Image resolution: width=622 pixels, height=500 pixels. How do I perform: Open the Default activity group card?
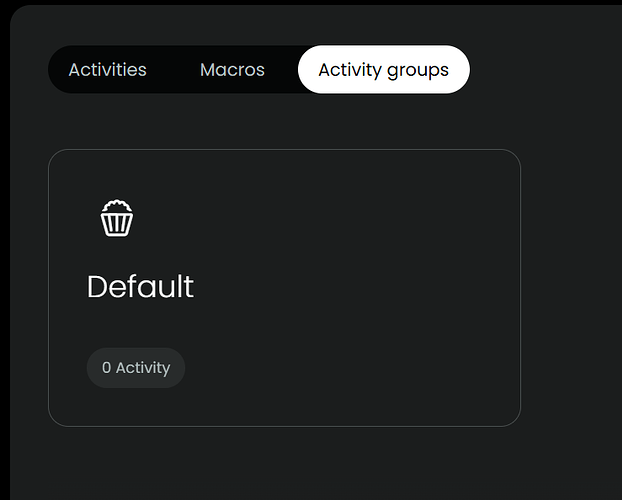point(284,288)
